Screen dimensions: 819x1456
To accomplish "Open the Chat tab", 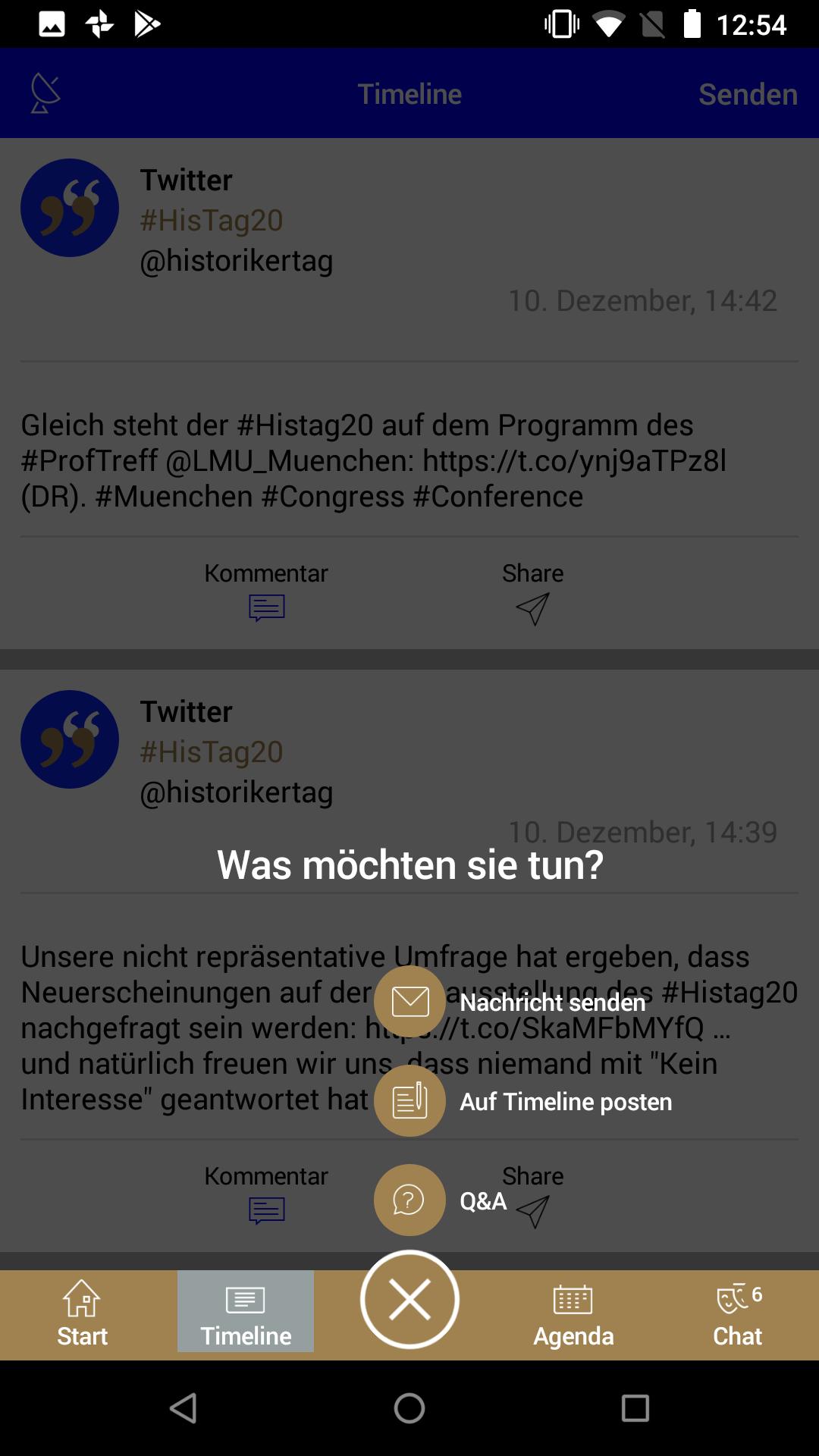I will (x=737, y=1313).
